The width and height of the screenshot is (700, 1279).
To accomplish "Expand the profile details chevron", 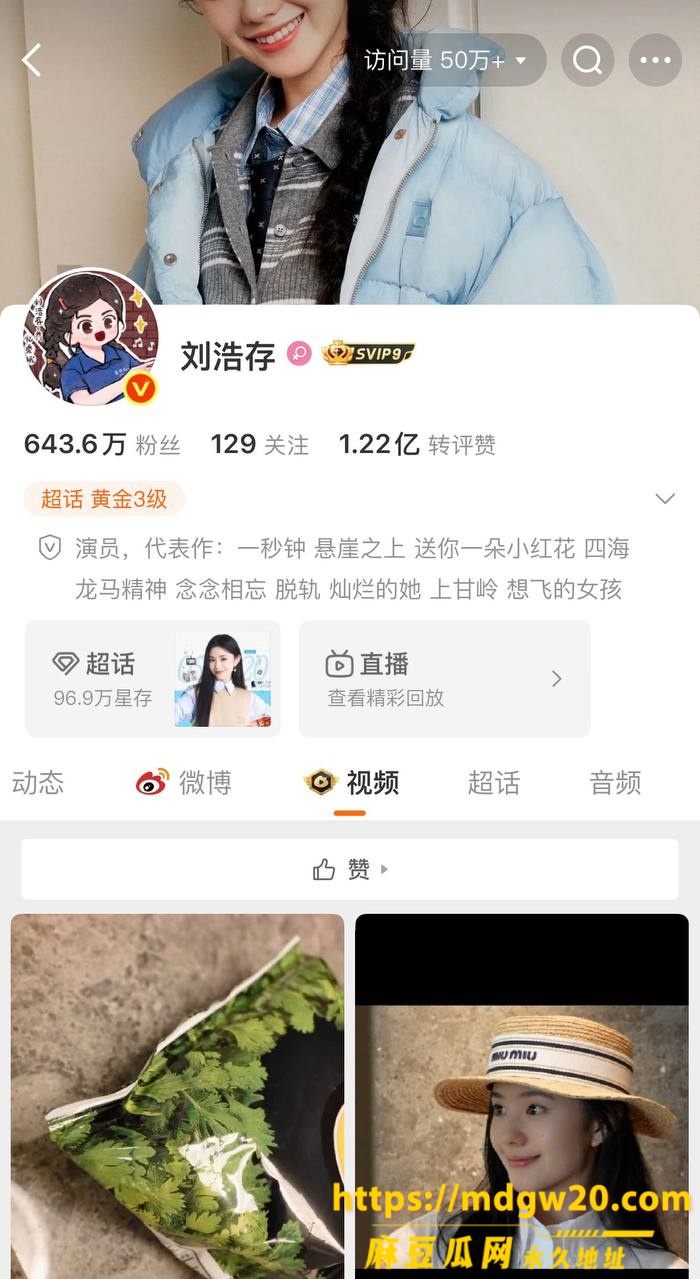I will 665,498.
